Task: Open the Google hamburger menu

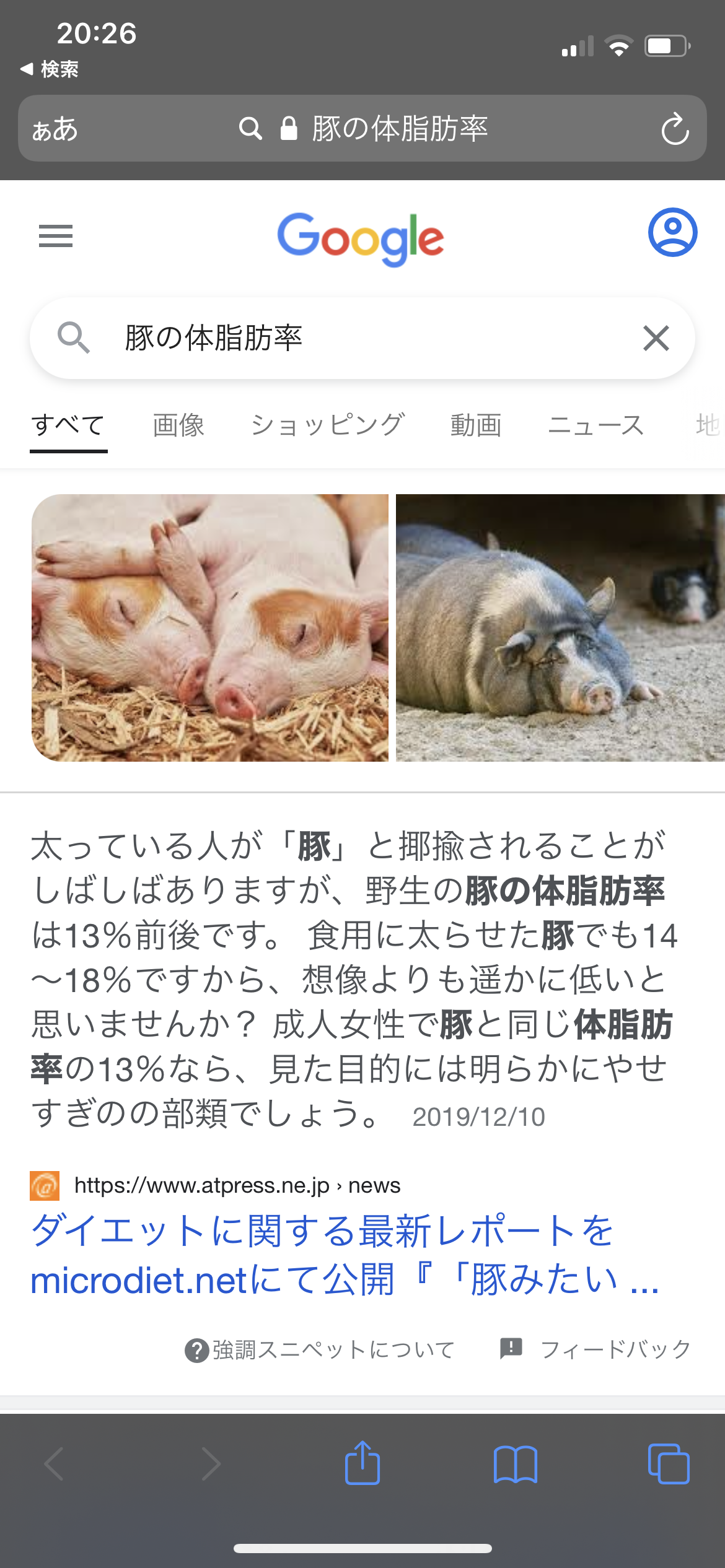Action: coord(56,236)
